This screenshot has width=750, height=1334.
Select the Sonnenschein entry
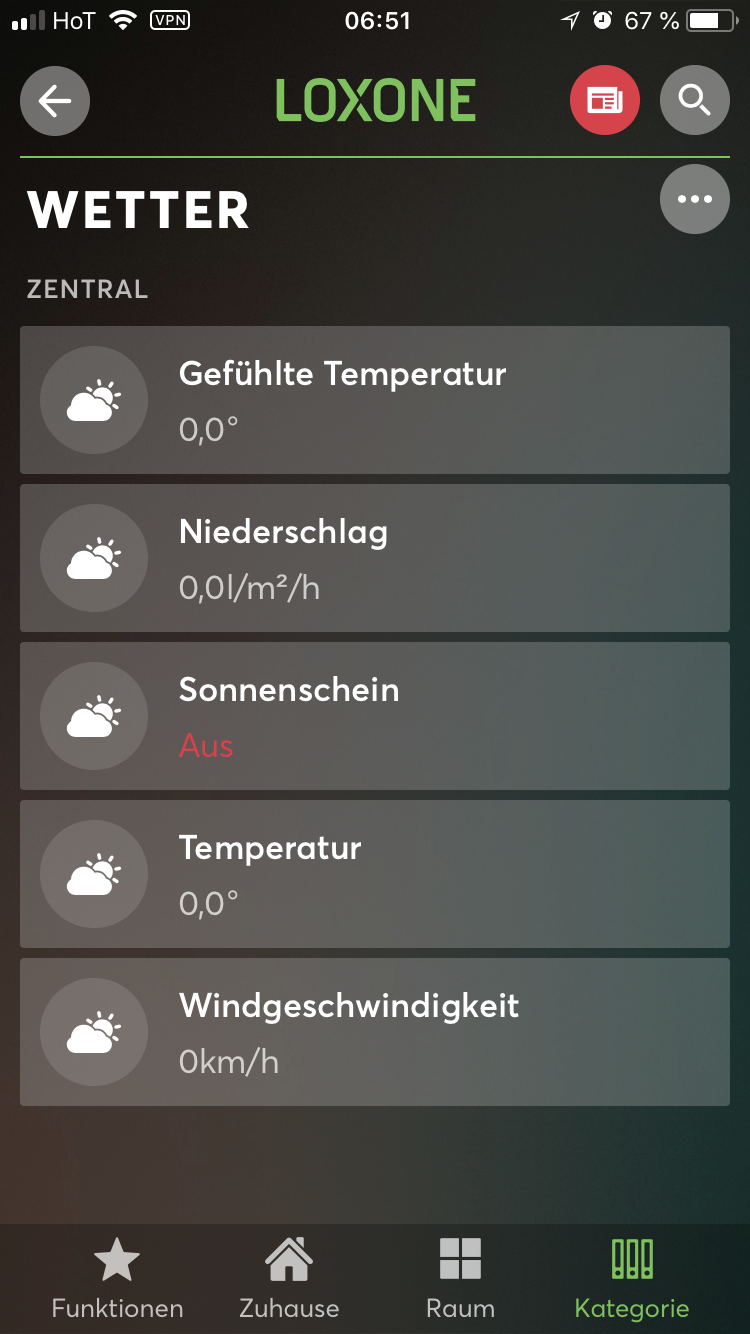(375, 716)
